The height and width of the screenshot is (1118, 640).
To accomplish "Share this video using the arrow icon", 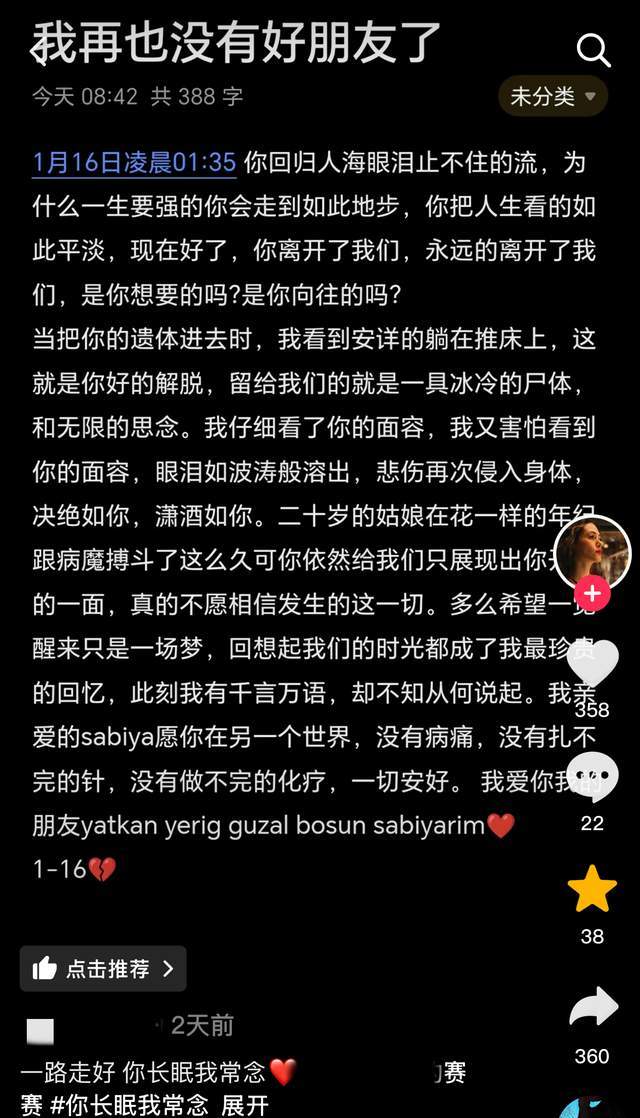I will tap(593, 1008).
